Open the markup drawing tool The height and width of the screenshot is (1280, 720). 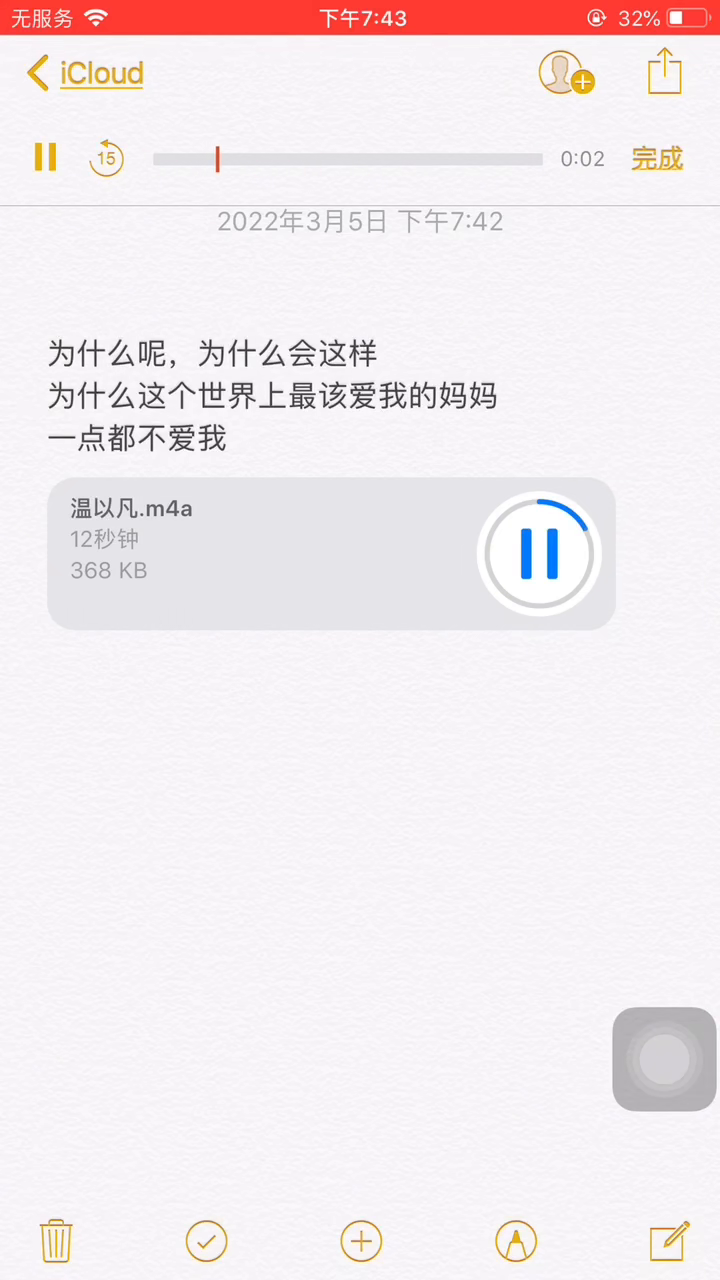point(515,1241)
